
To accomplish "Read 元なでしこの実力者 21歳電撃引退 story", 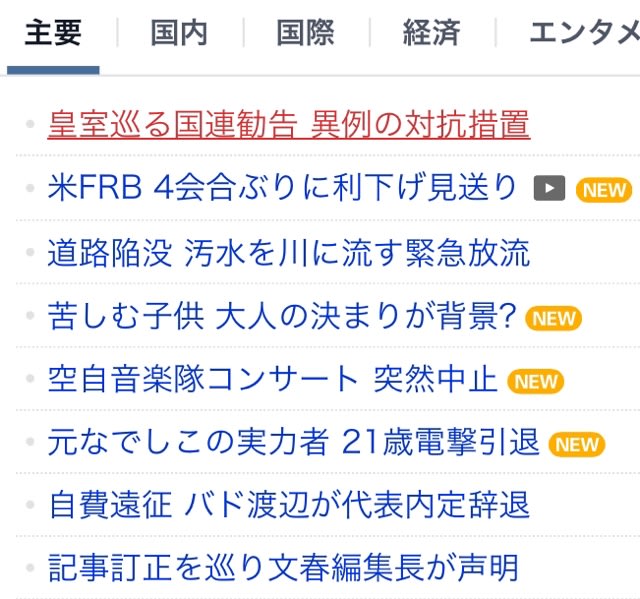I will click(x=293, y=442).
